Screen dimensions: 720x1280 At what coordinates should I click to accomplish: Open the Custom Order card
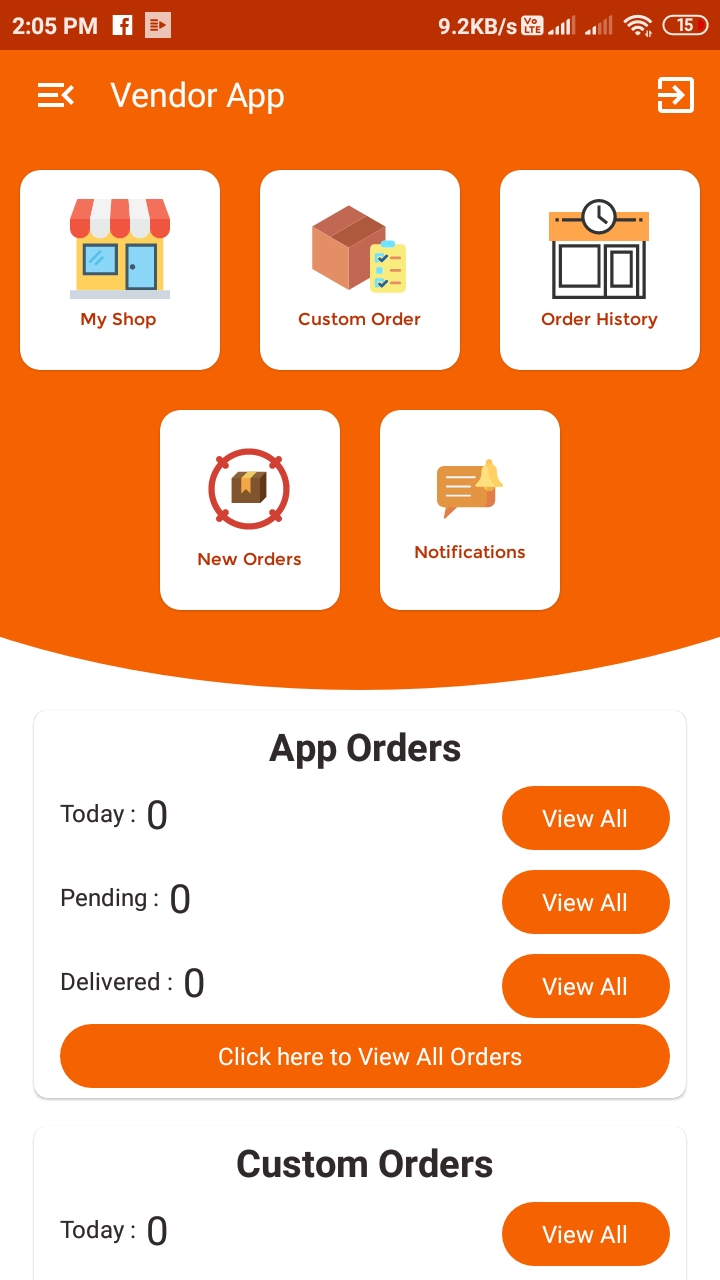(360, 270)
